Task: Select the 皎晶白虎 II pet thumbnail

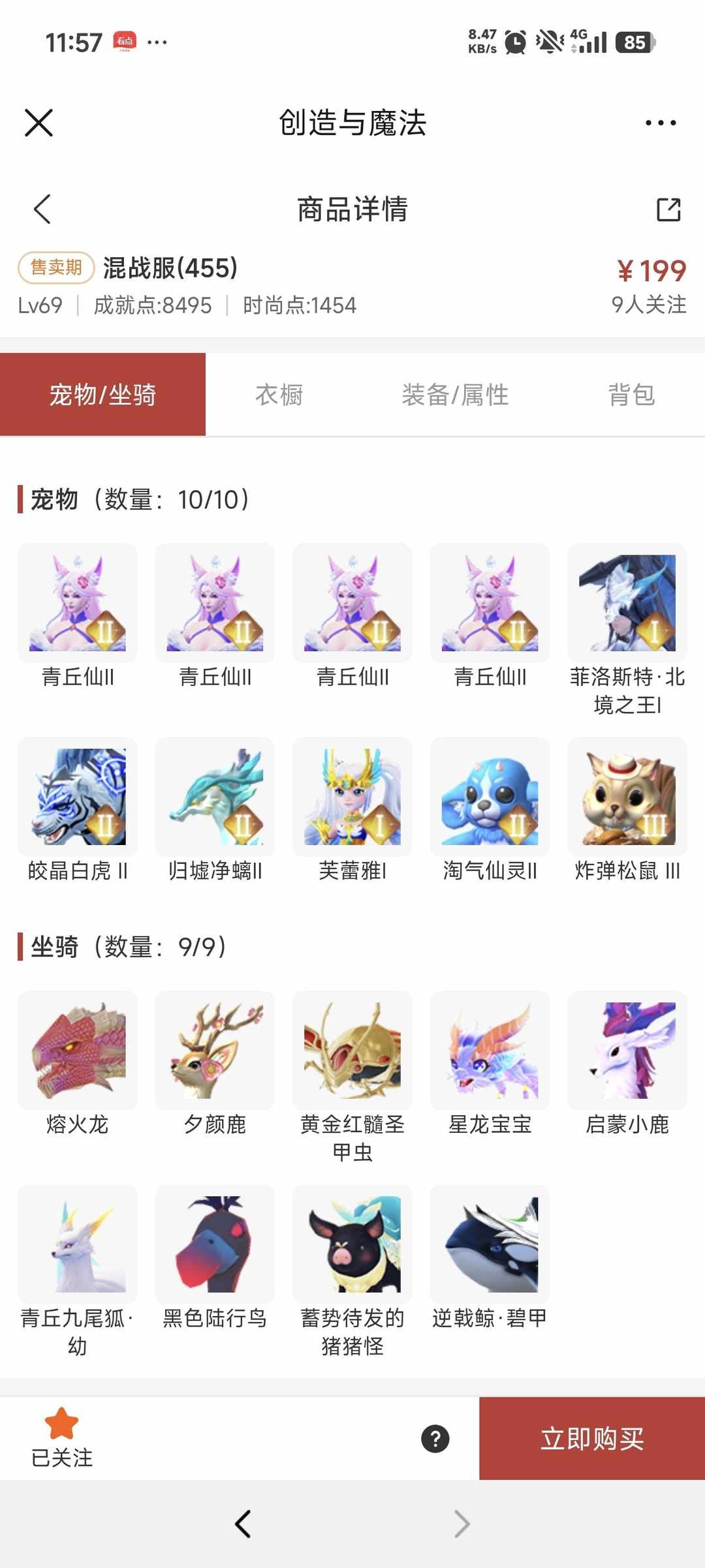Action: [76, 797]
